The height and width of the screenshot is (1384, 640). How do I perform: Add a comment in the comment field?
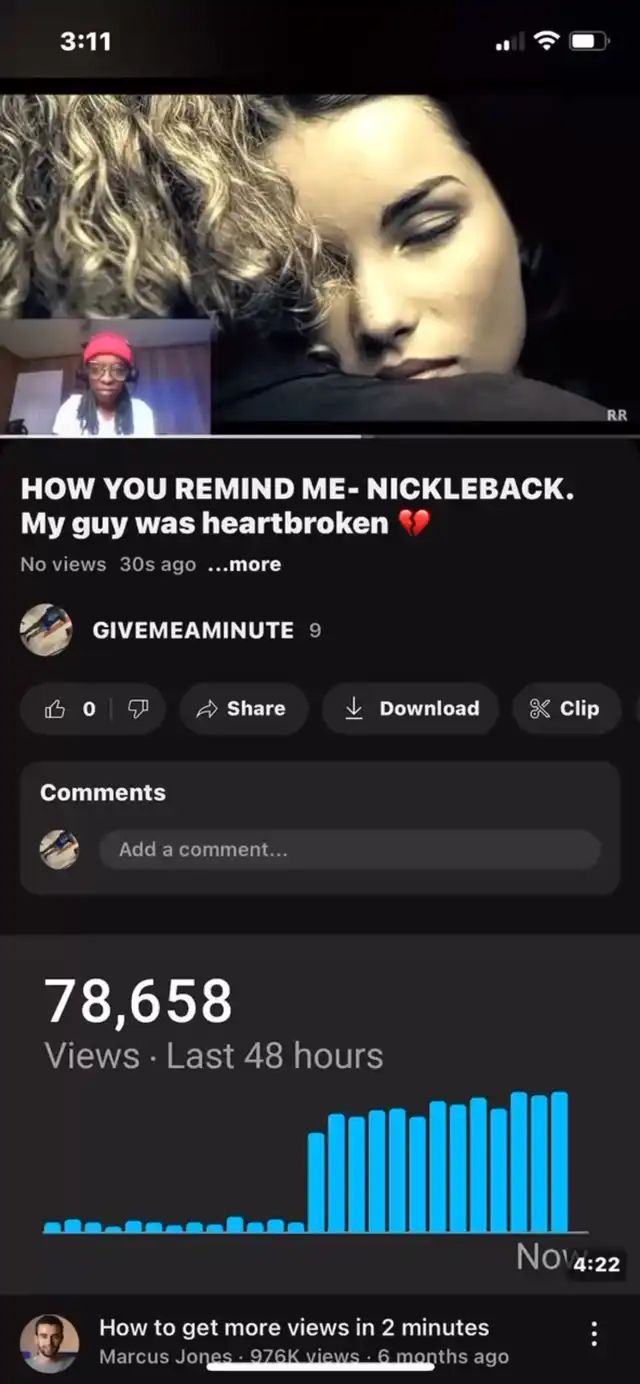349,850
